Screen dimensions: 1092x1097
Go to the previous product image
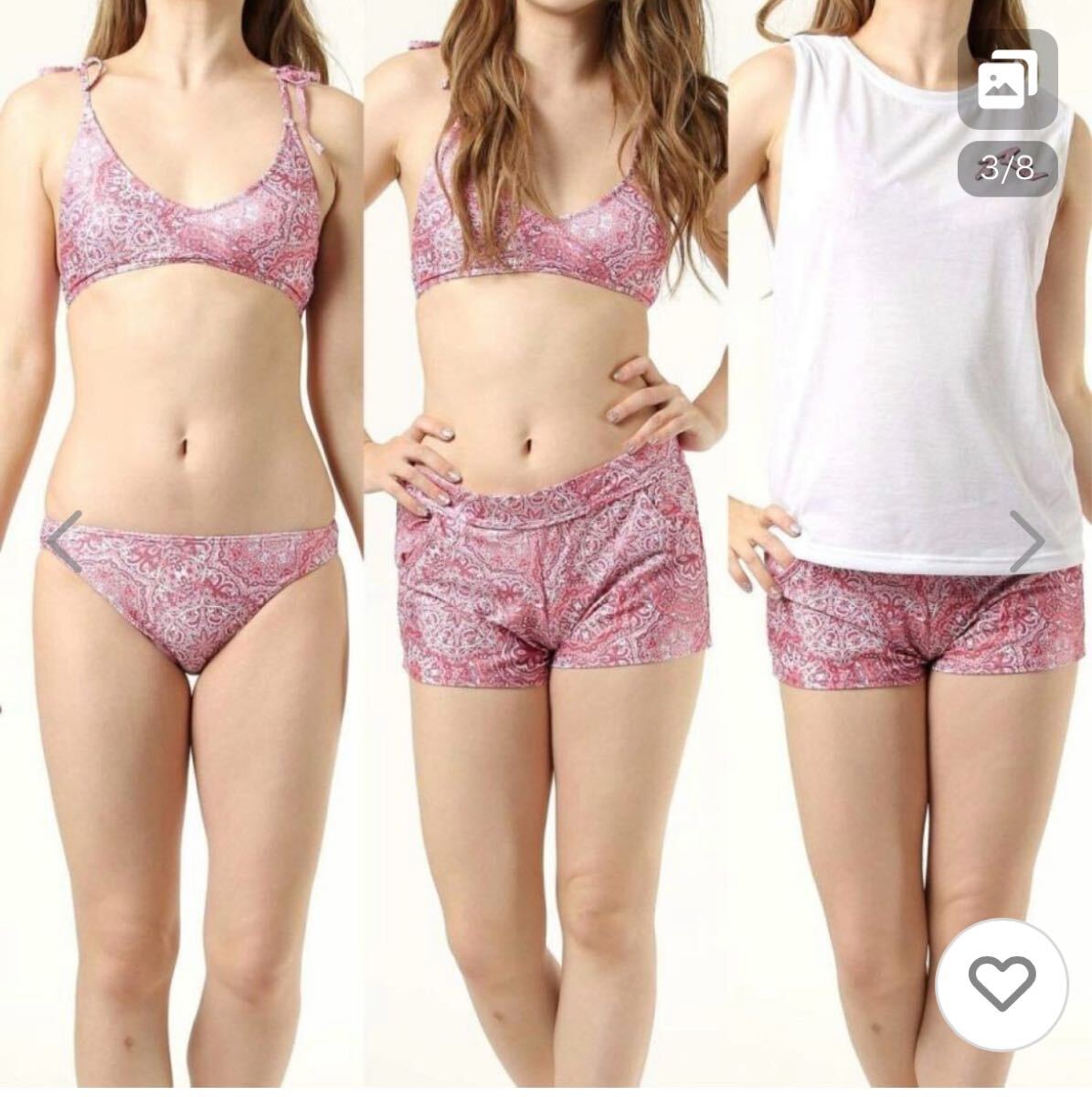(x=65, y=541)
